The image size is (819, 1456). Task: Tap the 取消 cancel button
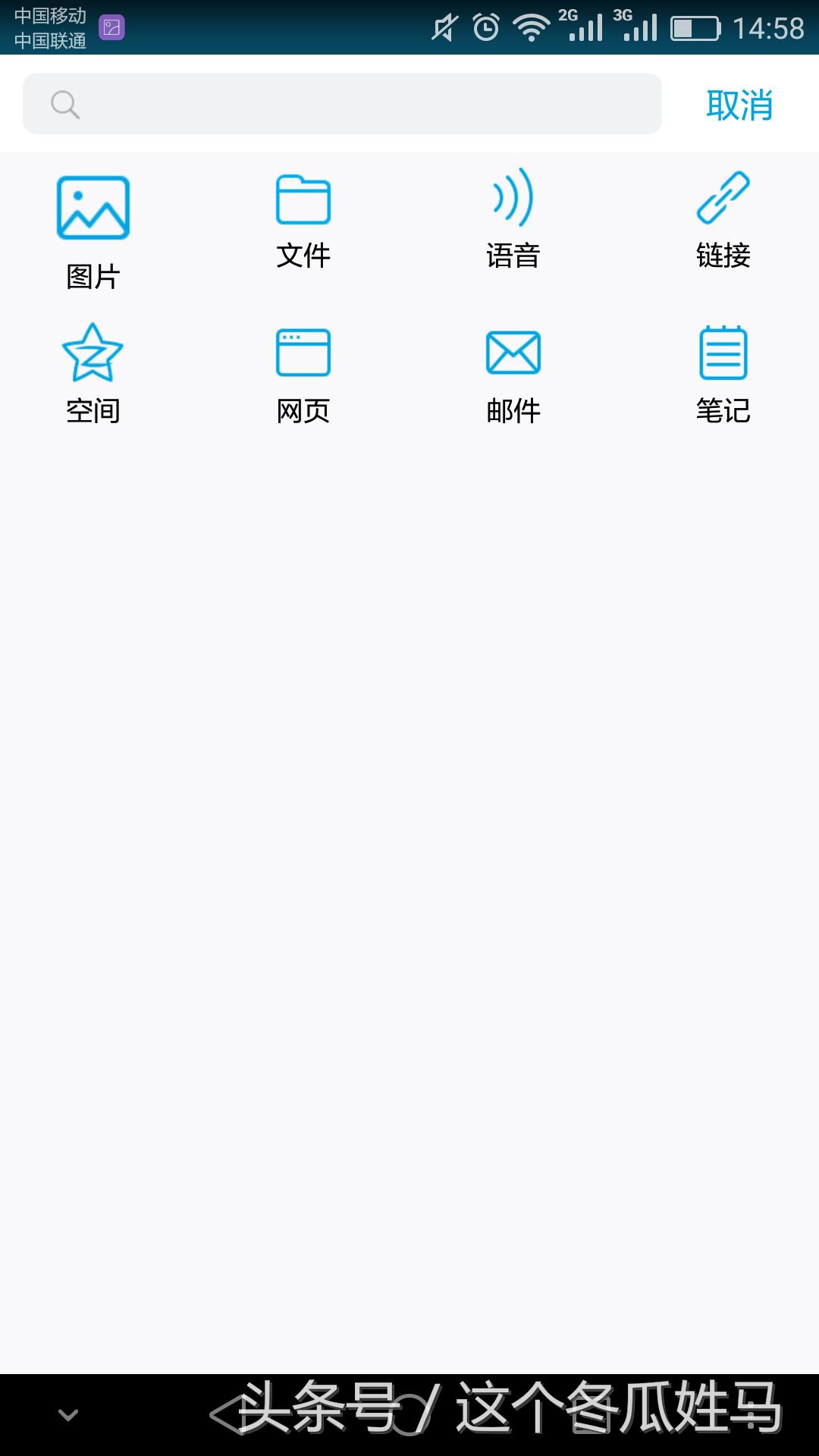coord(739,105)
